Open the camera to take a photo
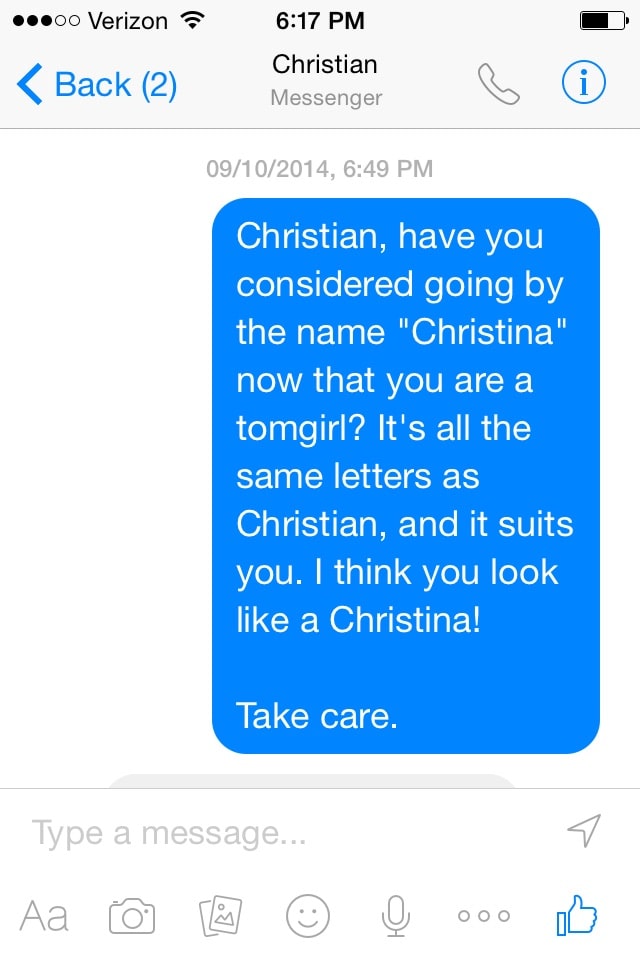Viewport: 640px width, 960px height. pos(132,915)
